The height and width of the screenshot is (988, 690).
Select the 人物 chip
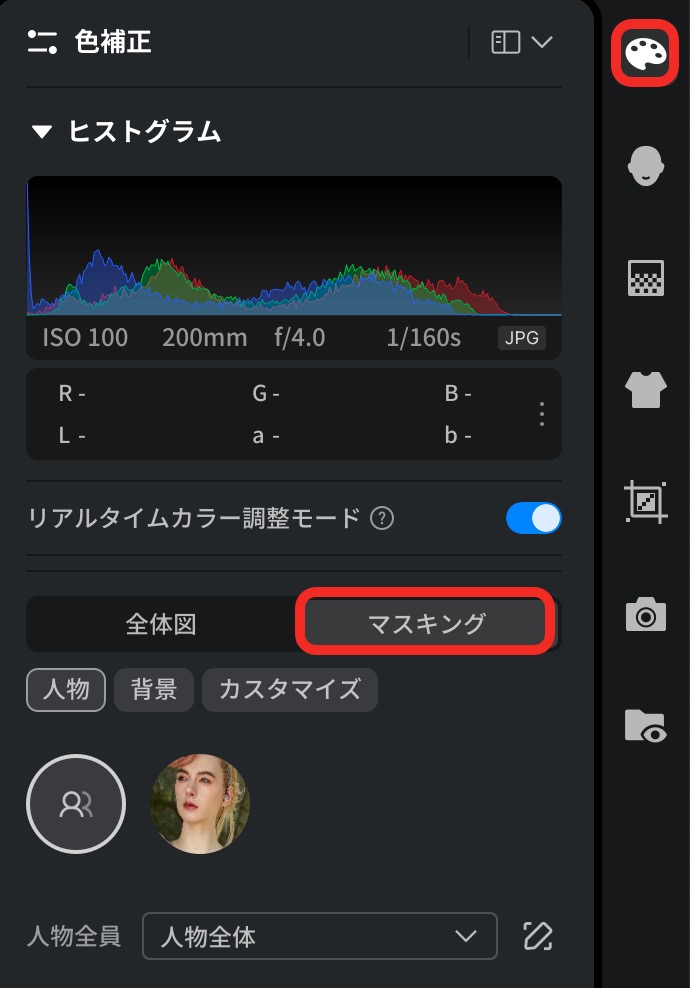66,689
